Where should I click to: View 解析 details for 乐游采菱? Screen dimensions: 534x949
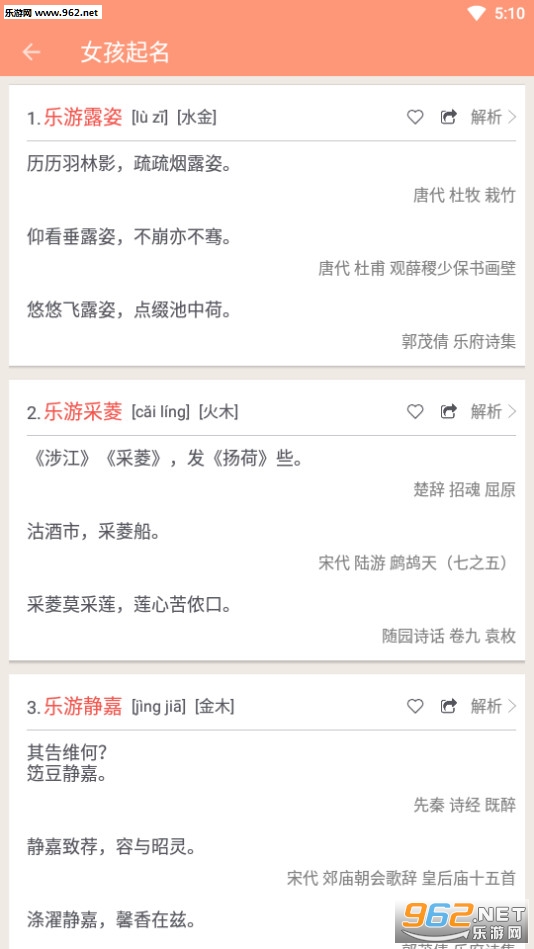(x=493, y=412)
